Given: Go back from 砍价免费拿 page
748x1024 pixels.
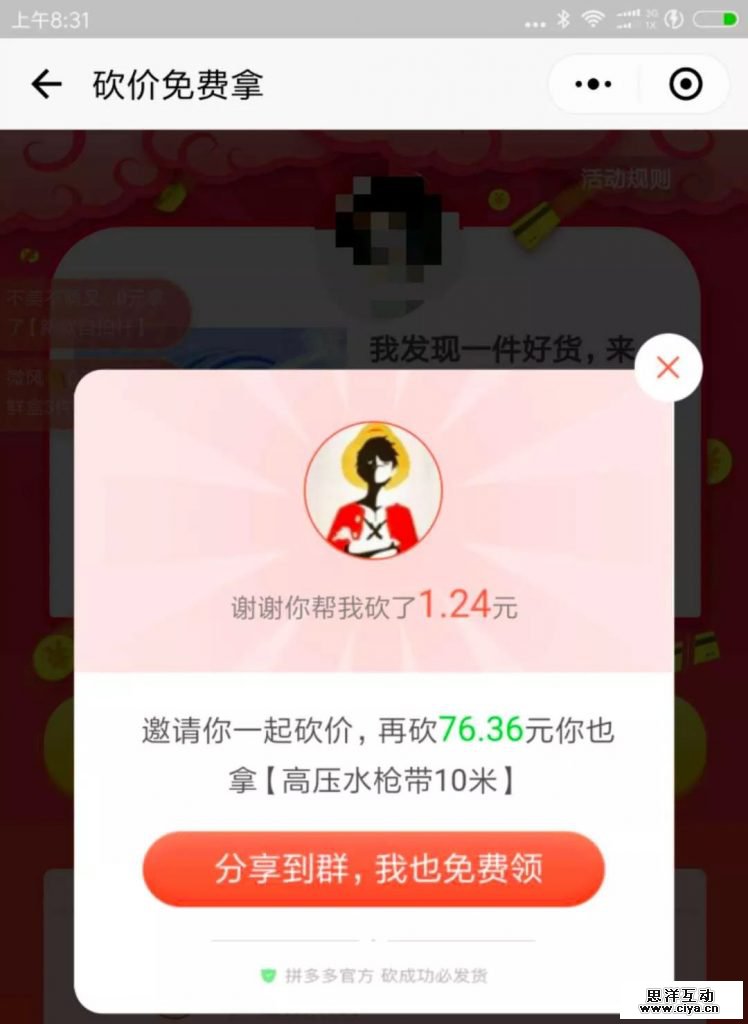Looking at the screenshot, I should coord(46,85).
